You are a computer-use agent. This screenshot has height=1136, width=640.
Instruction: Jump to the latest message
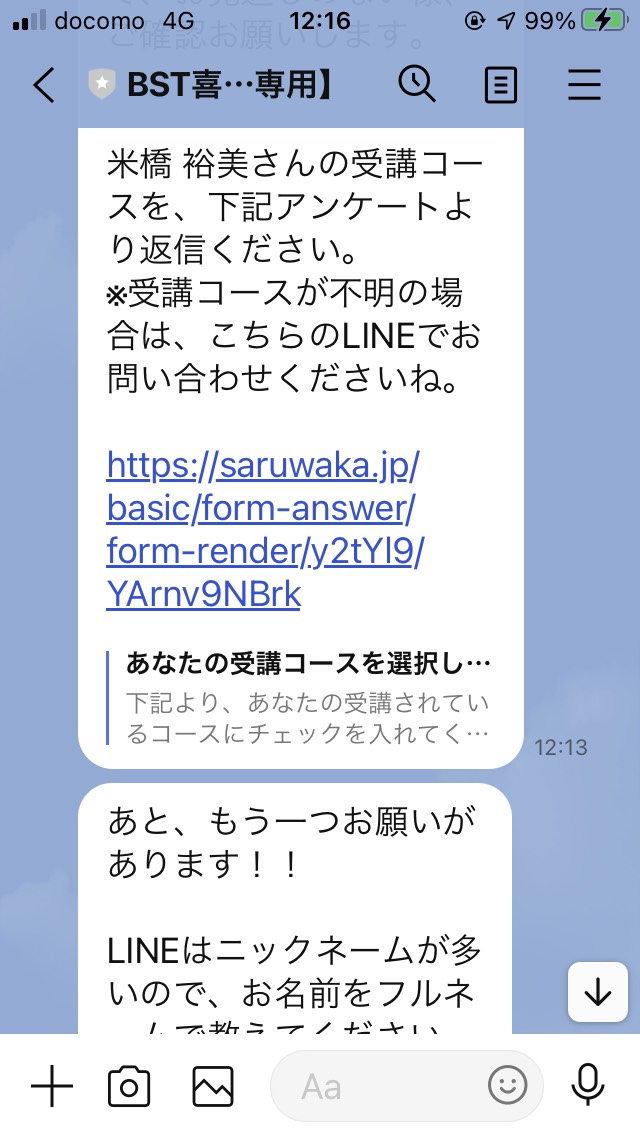click(597, 992)
